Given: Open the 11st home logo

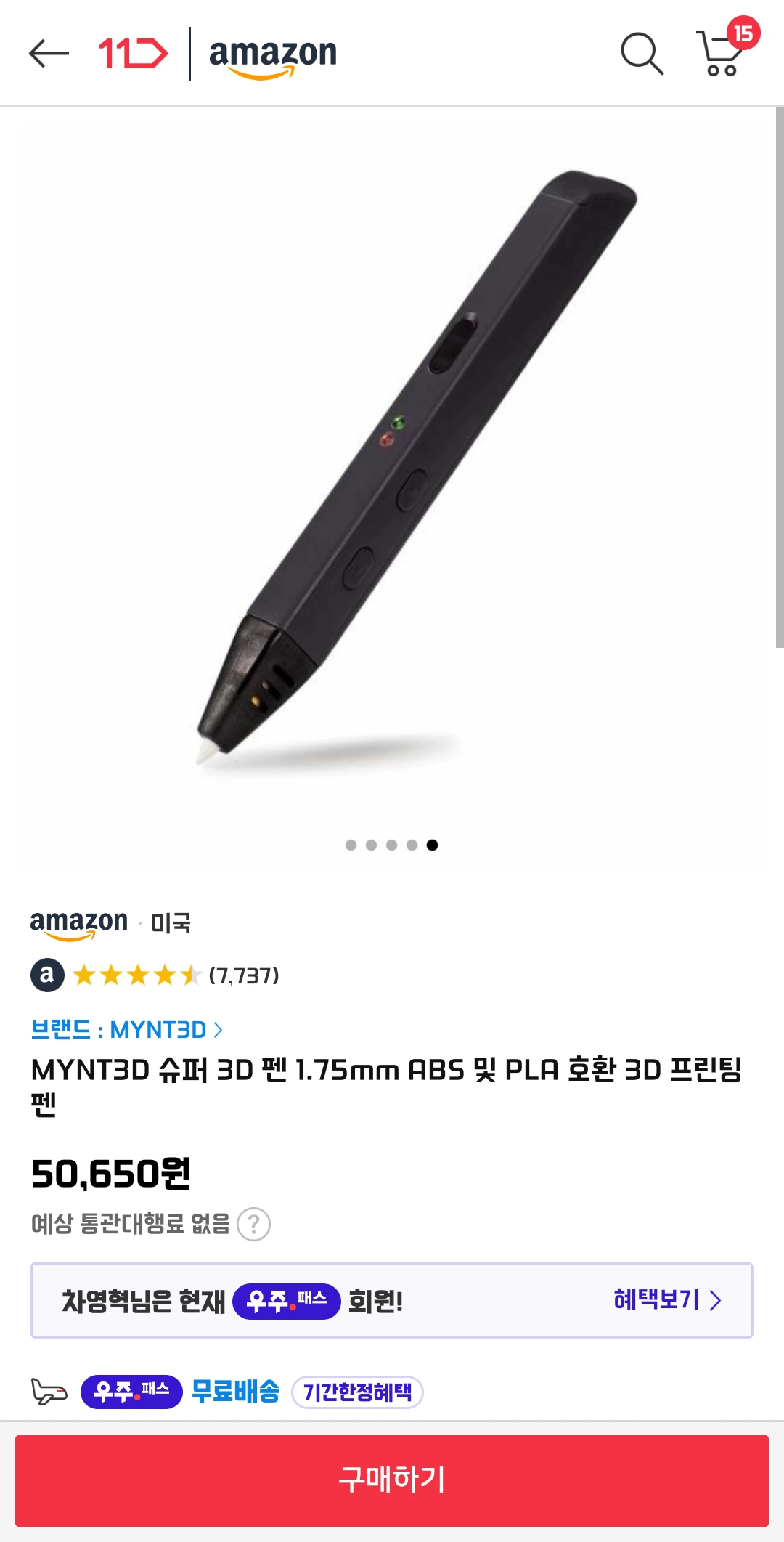Looking at the screenshot, I should coord(133,54).
